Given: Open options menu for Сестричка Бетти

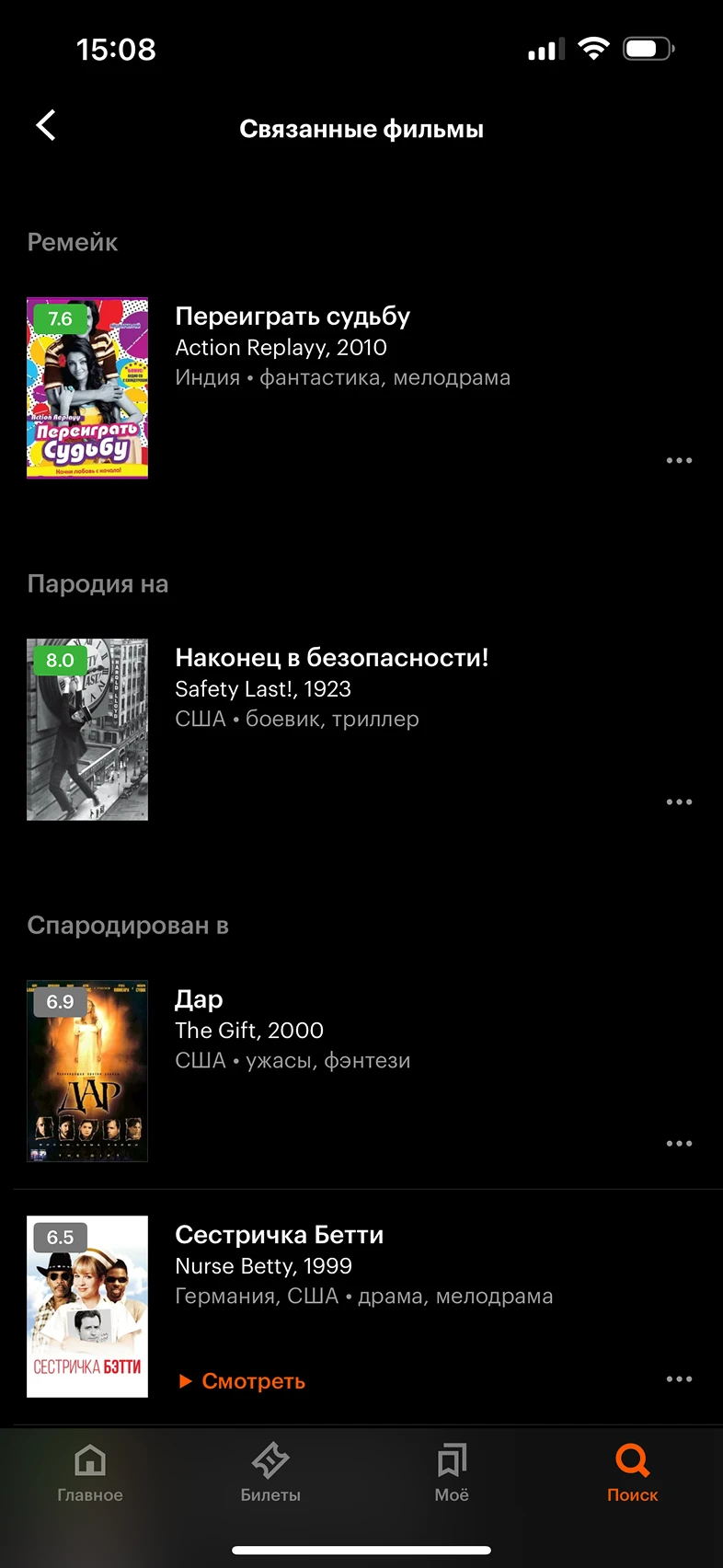Looking at the screenshot, I should 679,1378.
